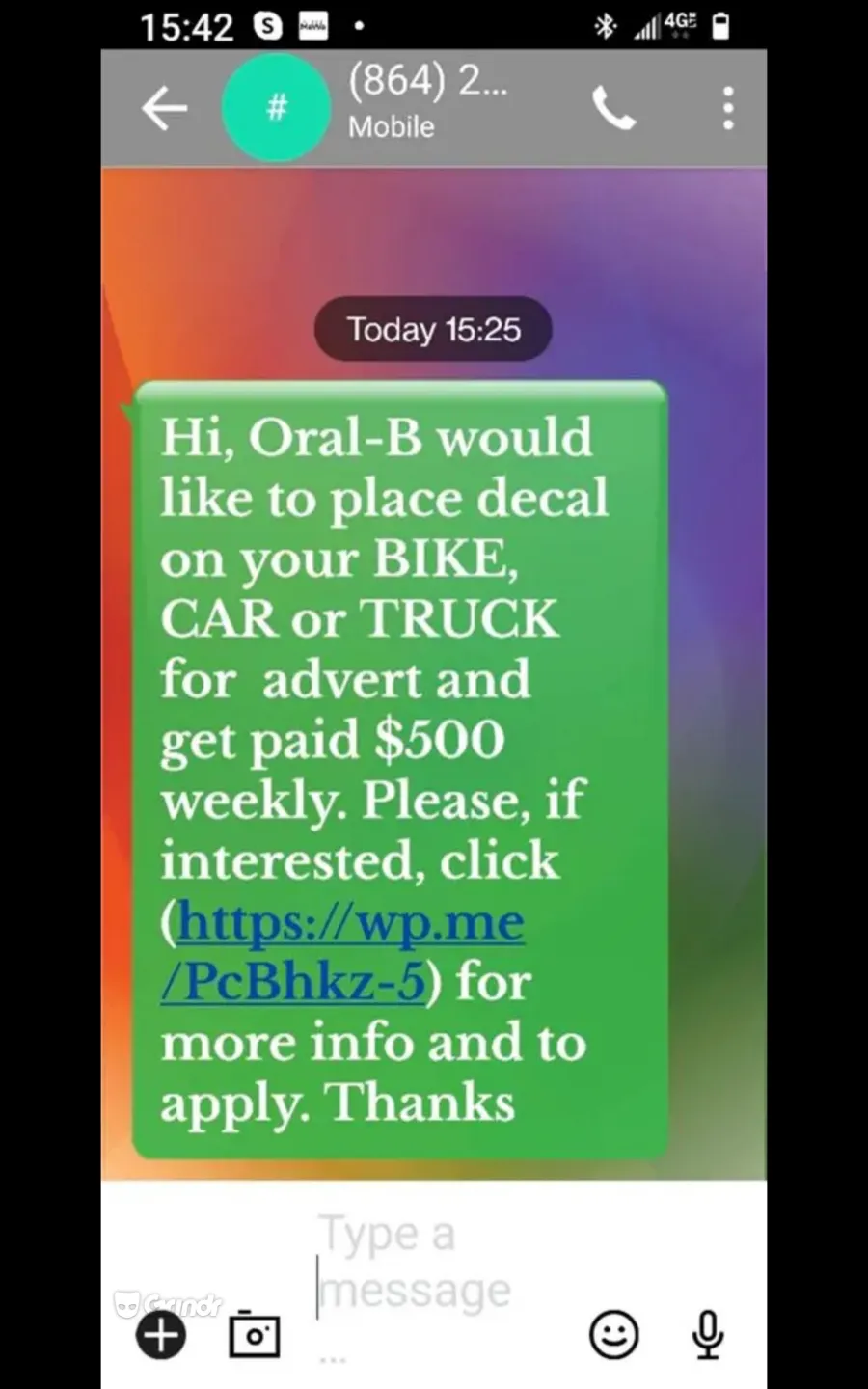The height and width of the screenshot is (1389, 868).
Task: Open the wp.me link in the message
Action: click(342, 951)
